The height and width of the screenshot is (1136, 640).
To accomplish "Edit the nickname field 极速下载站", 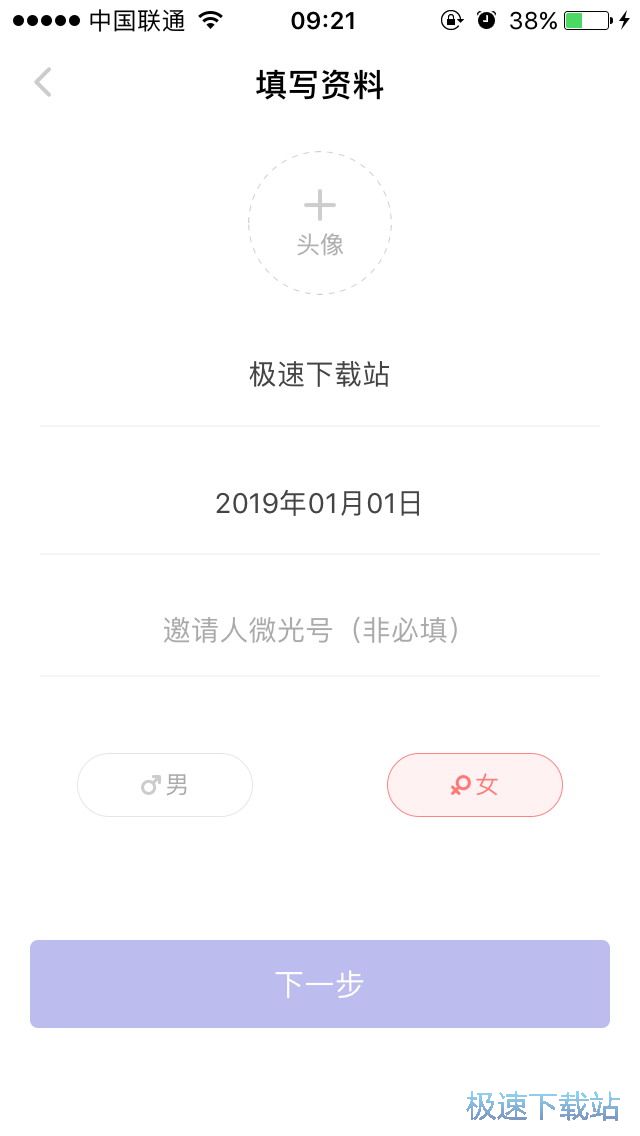I will [320, 376].
